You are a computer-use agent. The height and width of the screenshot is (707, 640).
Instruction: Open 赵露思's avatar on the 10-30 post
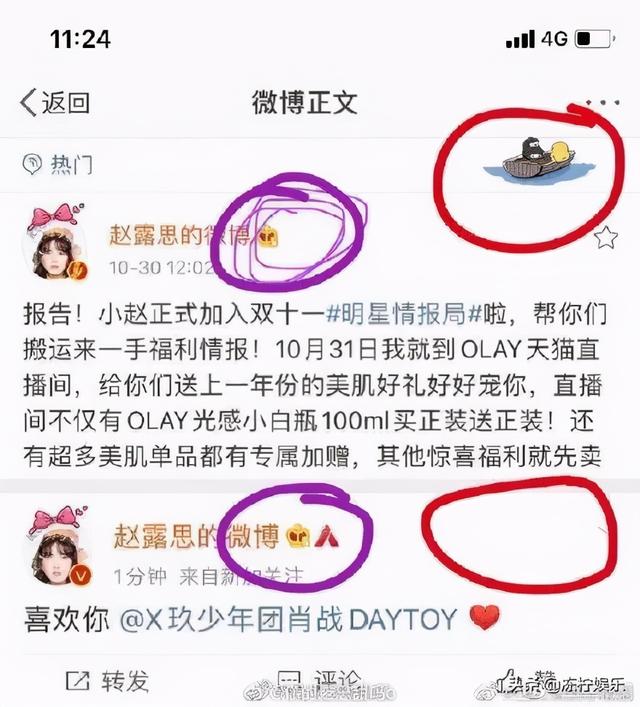point(58,247)
